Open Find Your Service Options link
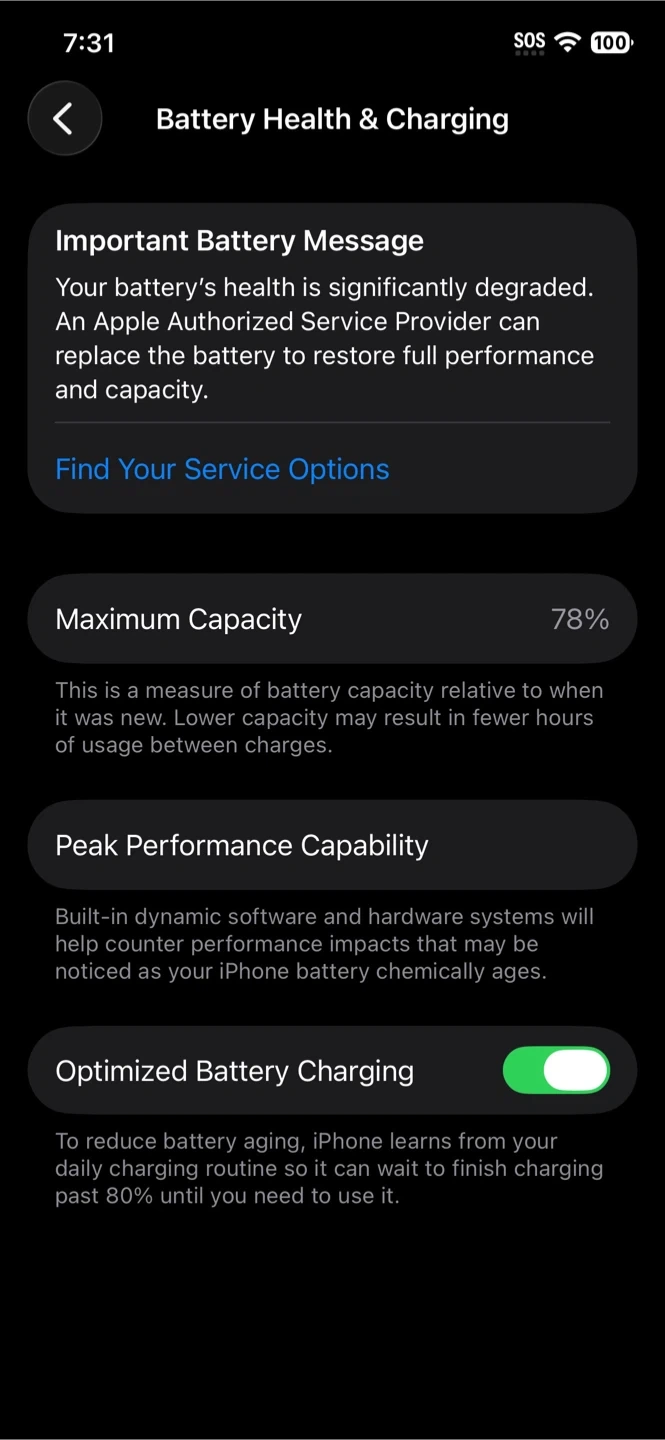 click(x=222, y=469)
